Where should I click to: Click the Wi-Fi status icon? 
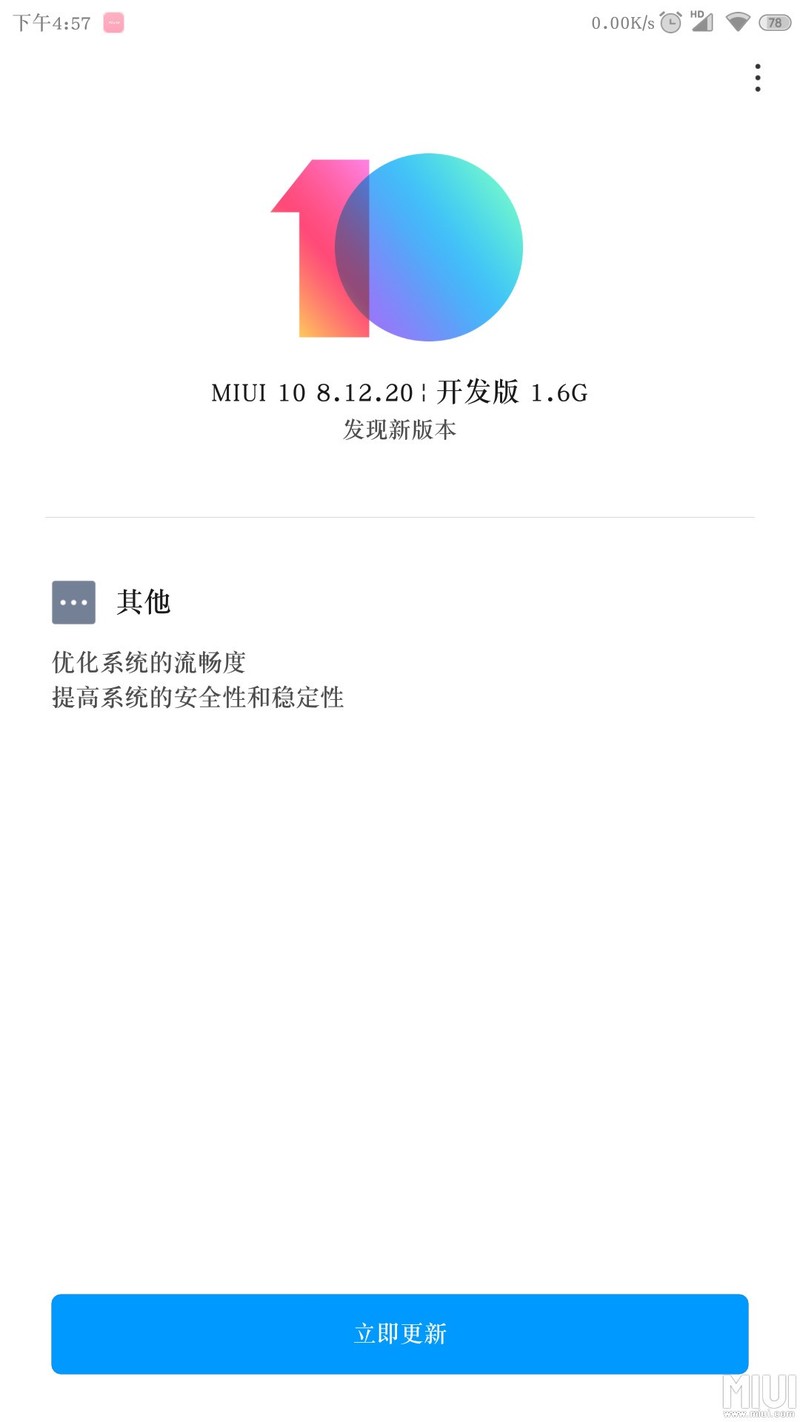[738, 20]
